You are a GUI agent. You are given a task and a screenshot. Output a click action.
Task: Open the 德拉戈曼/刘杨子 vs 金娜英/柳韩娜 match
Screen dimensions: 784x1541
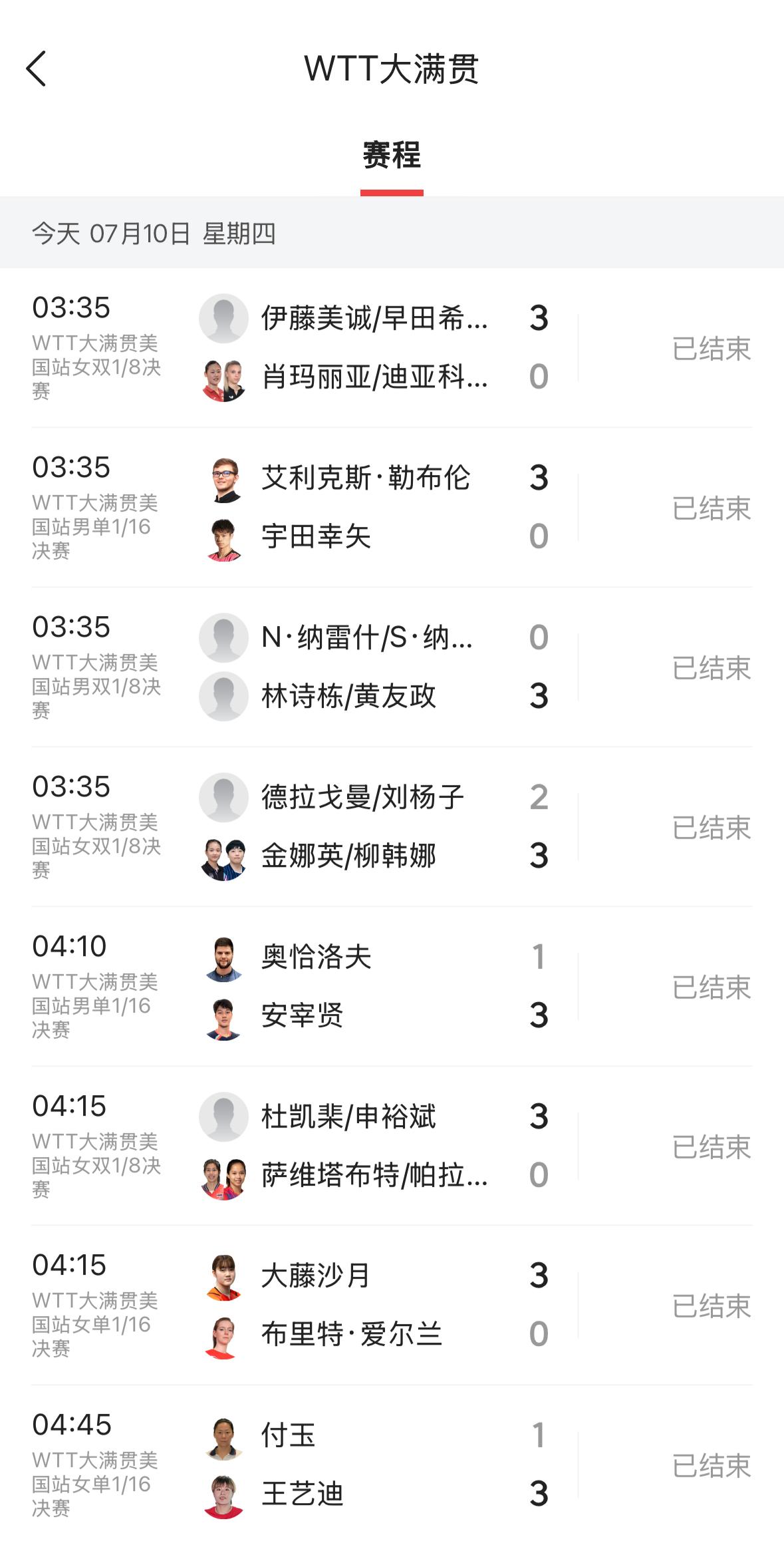coord(392,827)
